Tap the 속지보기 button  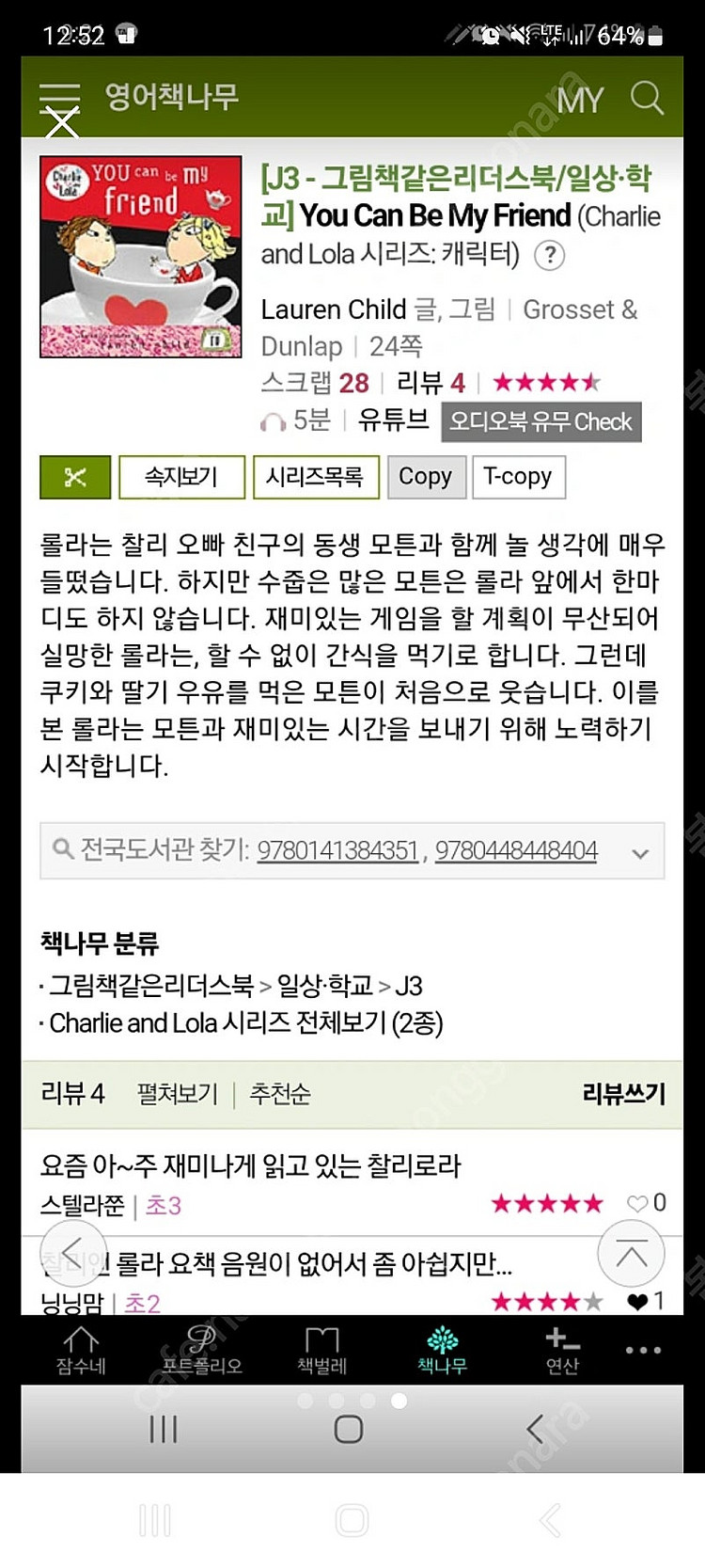point(181,477)
